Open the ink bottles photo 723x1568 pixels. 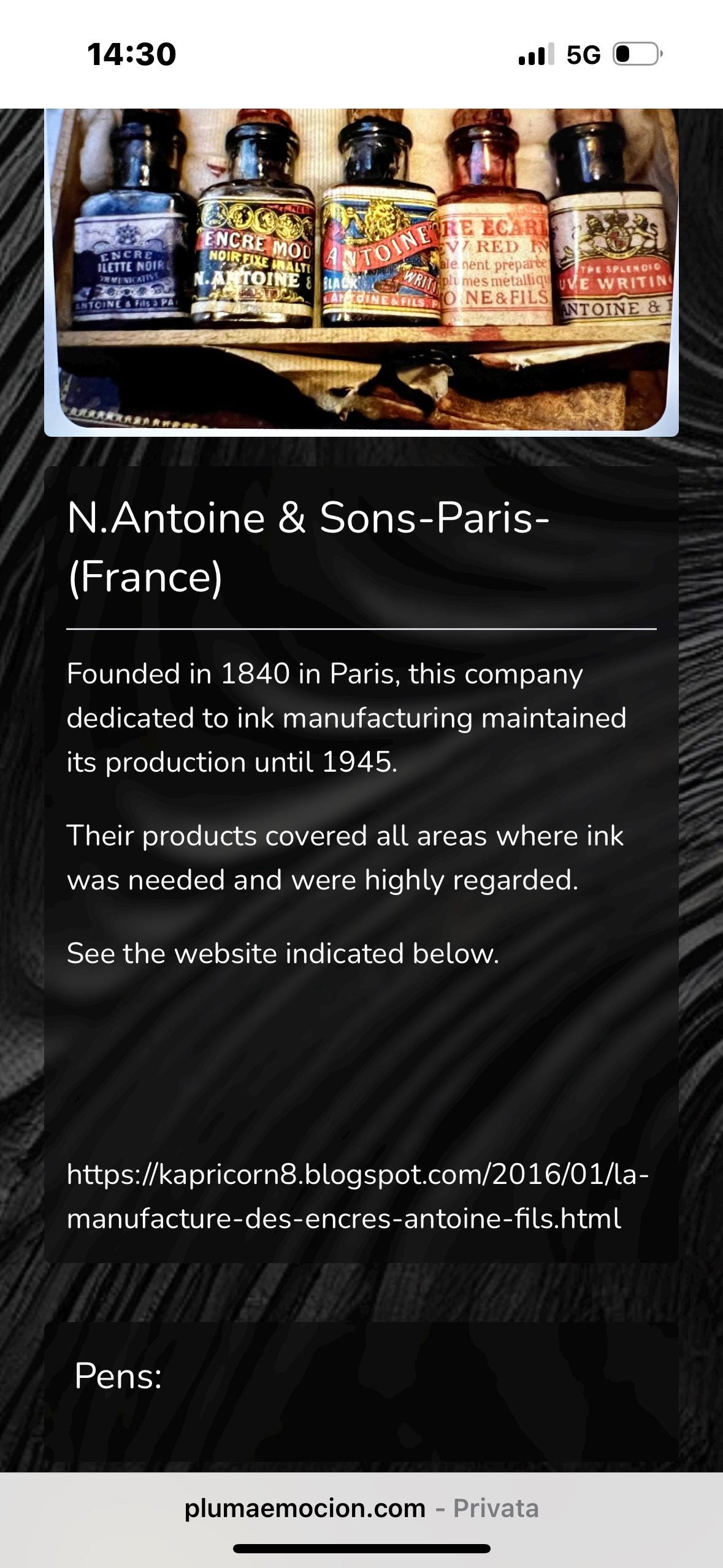361,271
